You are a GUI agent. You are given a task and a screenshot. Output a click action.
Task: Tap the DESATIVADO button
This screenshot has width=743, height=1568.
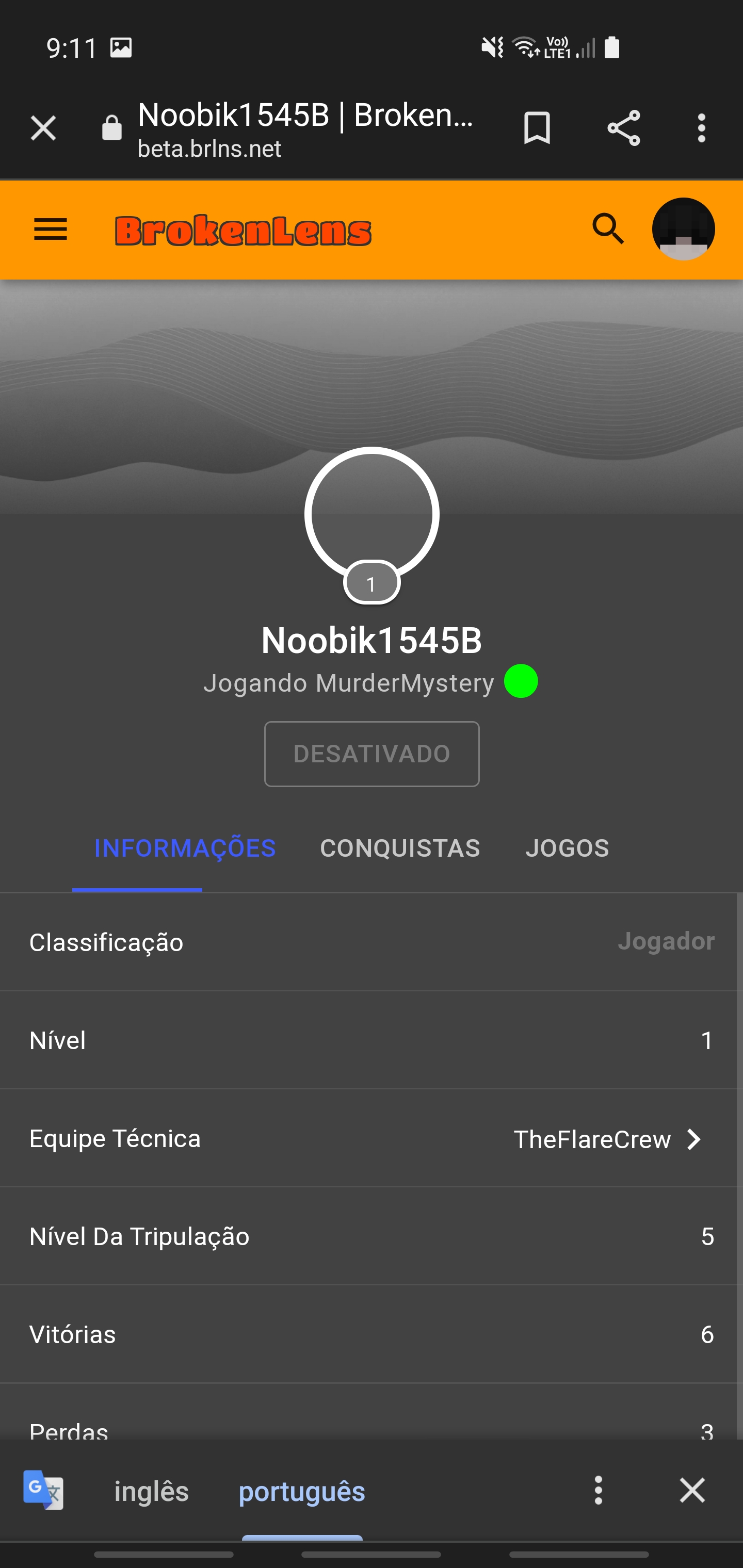[372, 754]
